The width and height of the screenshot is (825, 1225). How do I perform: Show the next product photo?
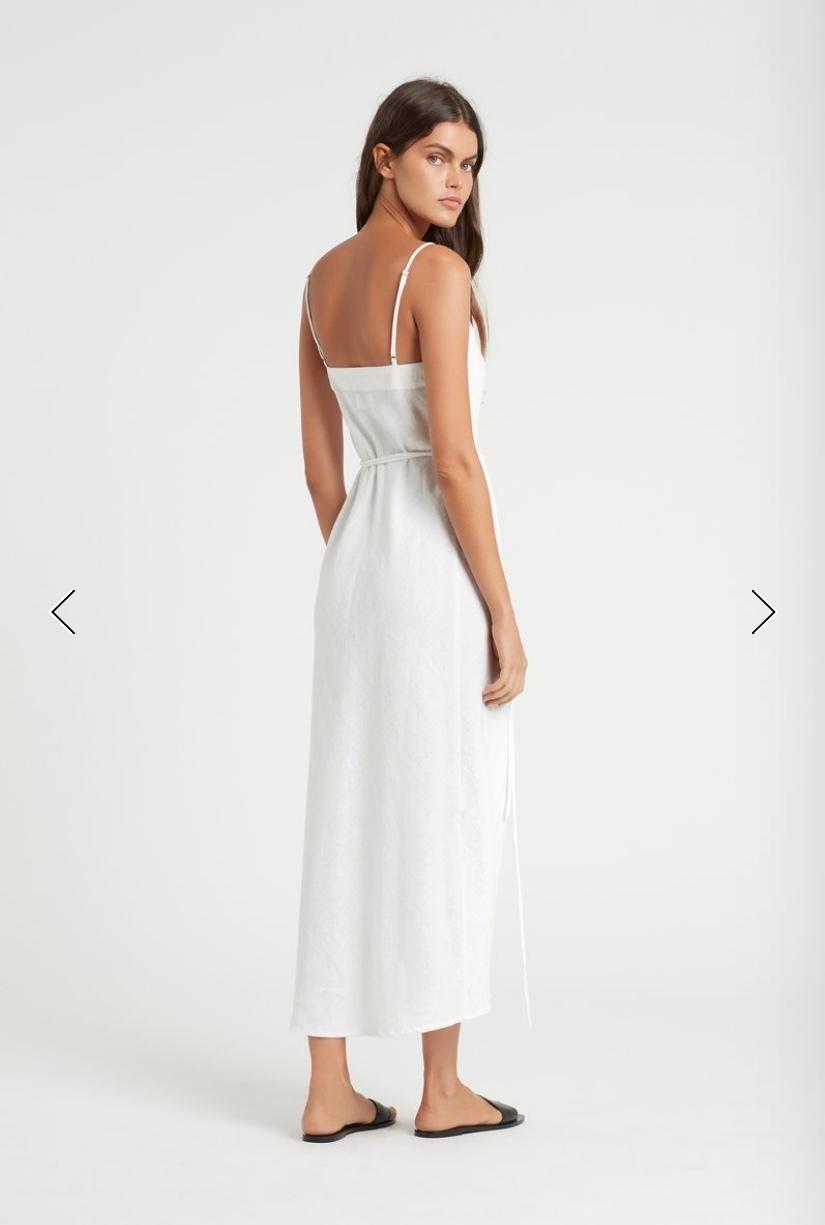coord(763,612)
